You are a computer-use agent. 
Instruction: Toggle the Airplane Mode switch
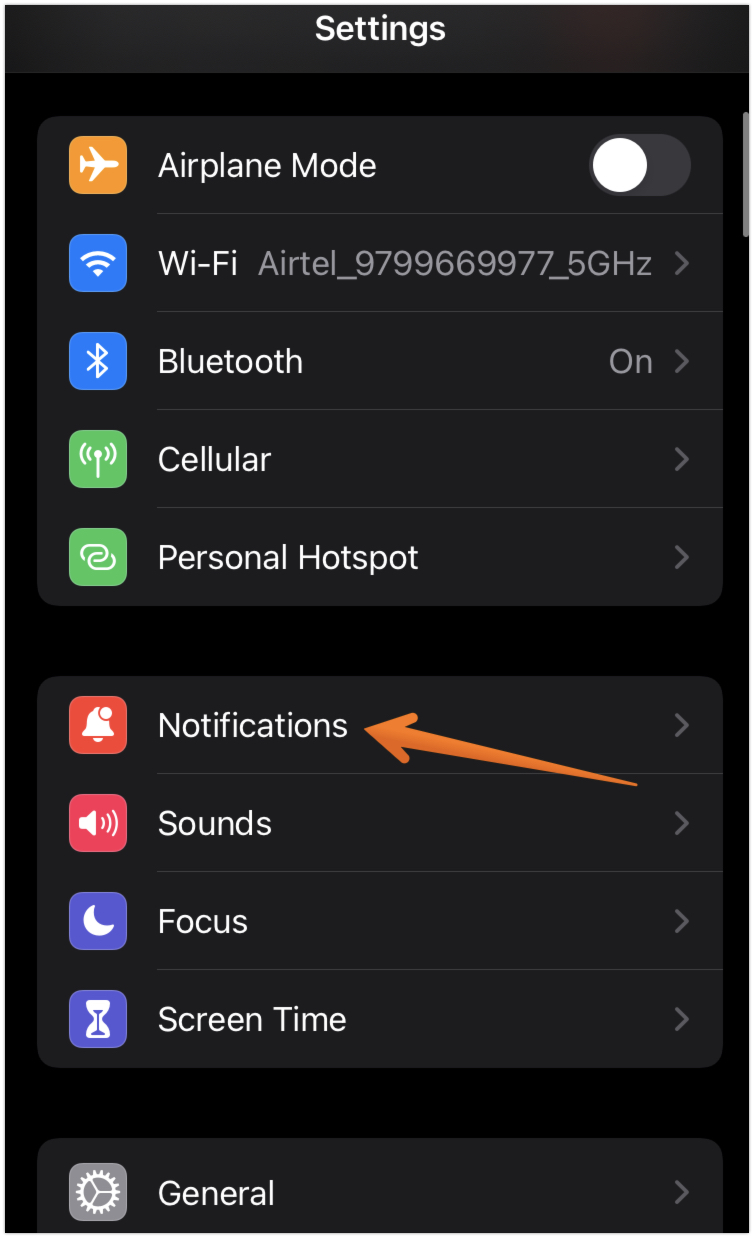pos(639,165)
